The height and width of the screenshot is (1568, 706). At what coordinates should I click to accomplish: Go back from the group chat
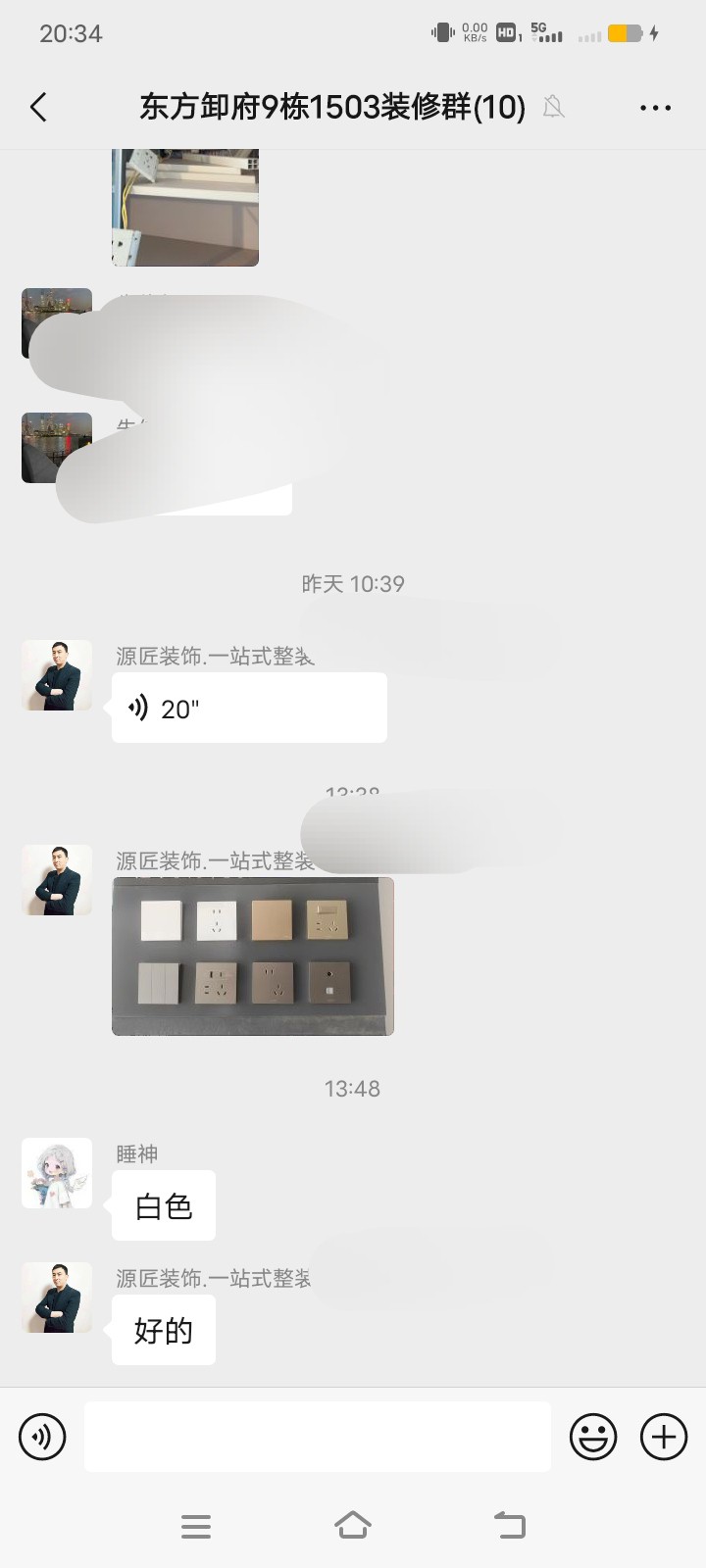click(x=39, y=107)
